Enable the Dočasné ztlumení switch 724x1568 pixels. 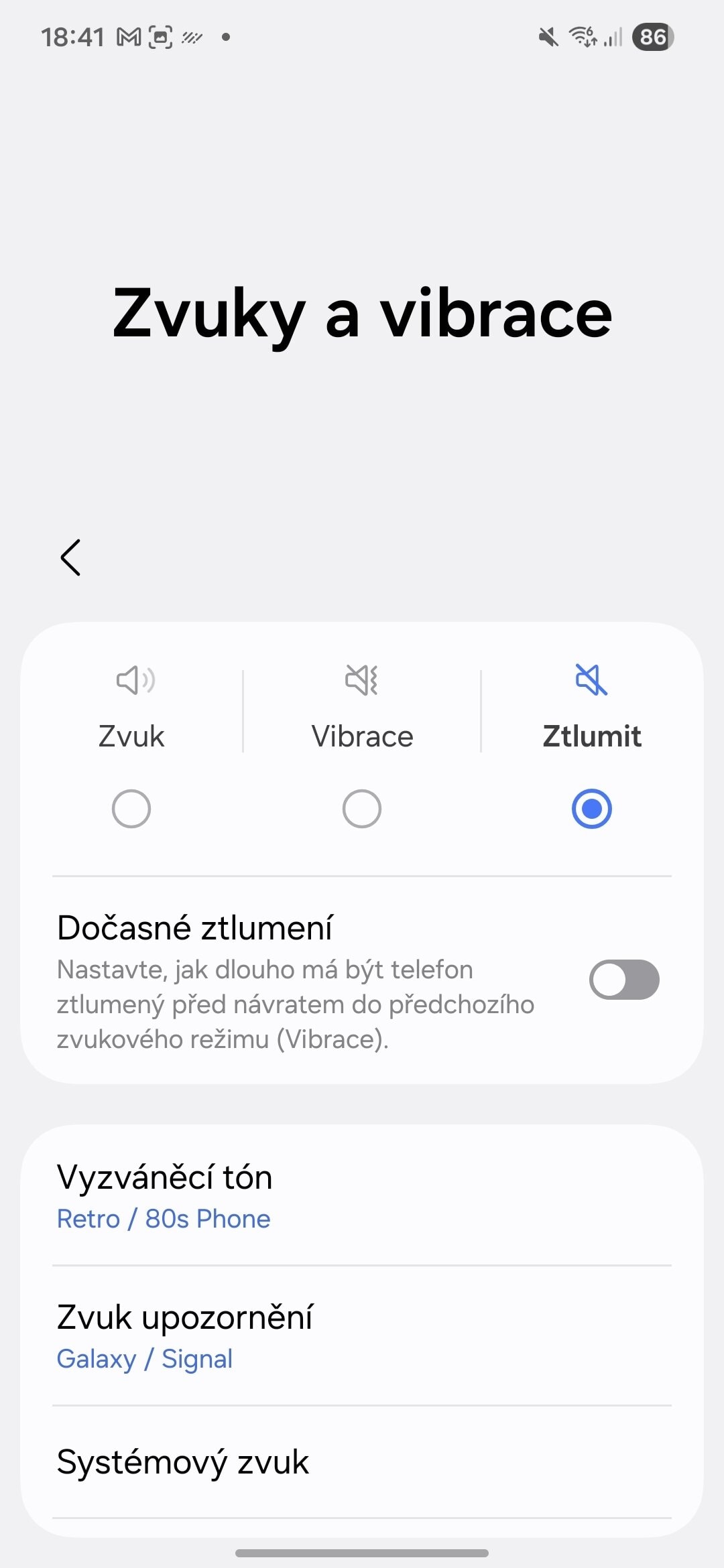click(623, 980)
